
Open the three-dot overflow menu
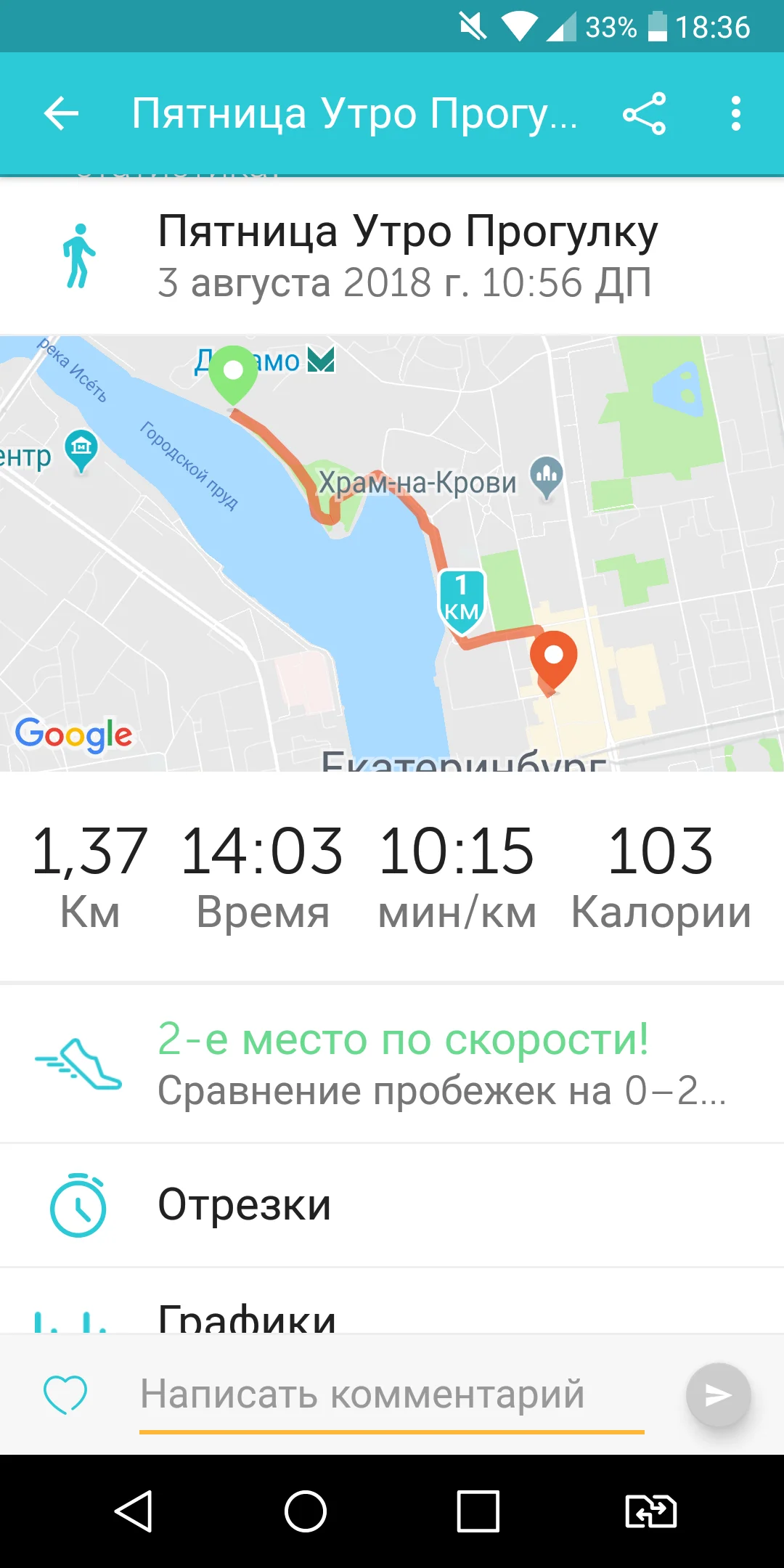[735, 113]
